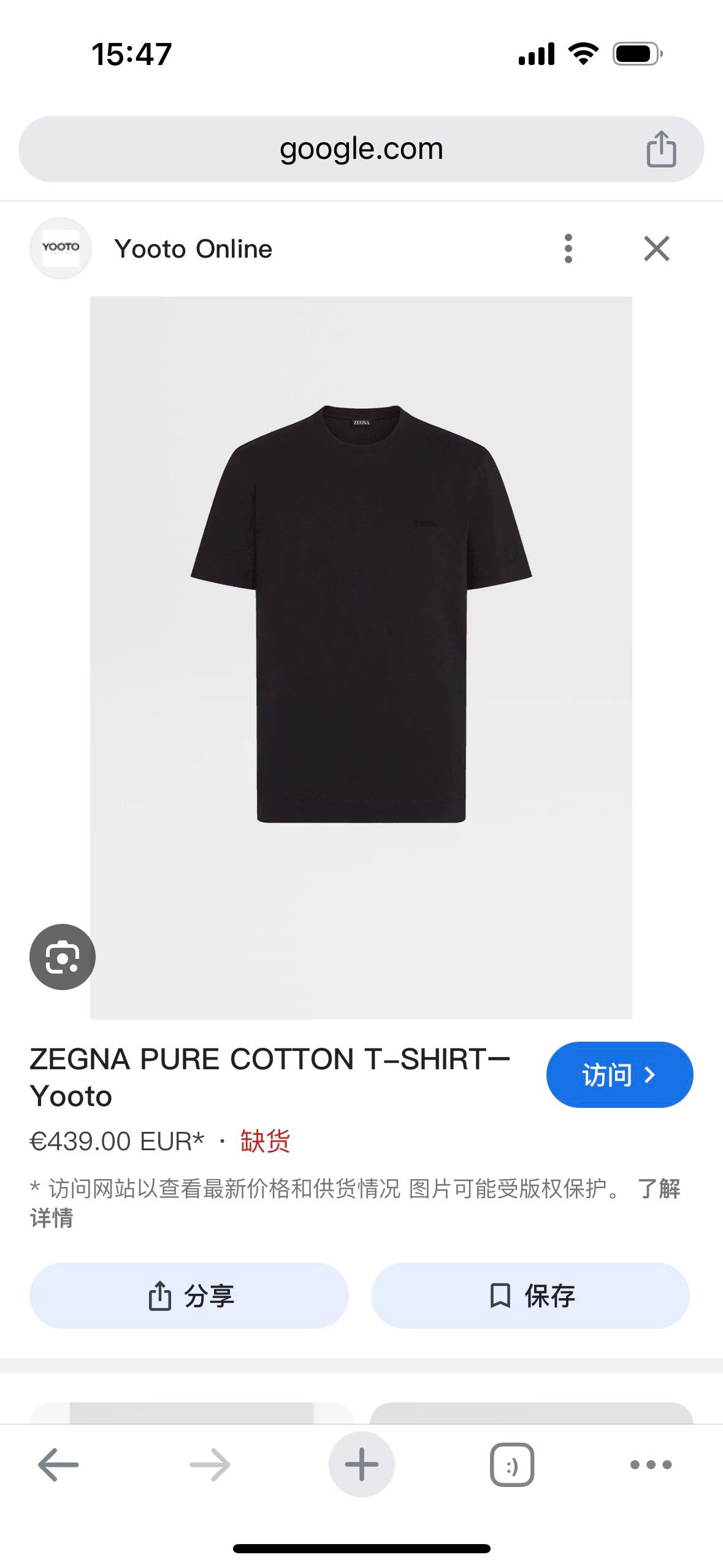Search this image with Google Lens
Viewport: 723px width, 1568px height.
click(x=63, y=956)
